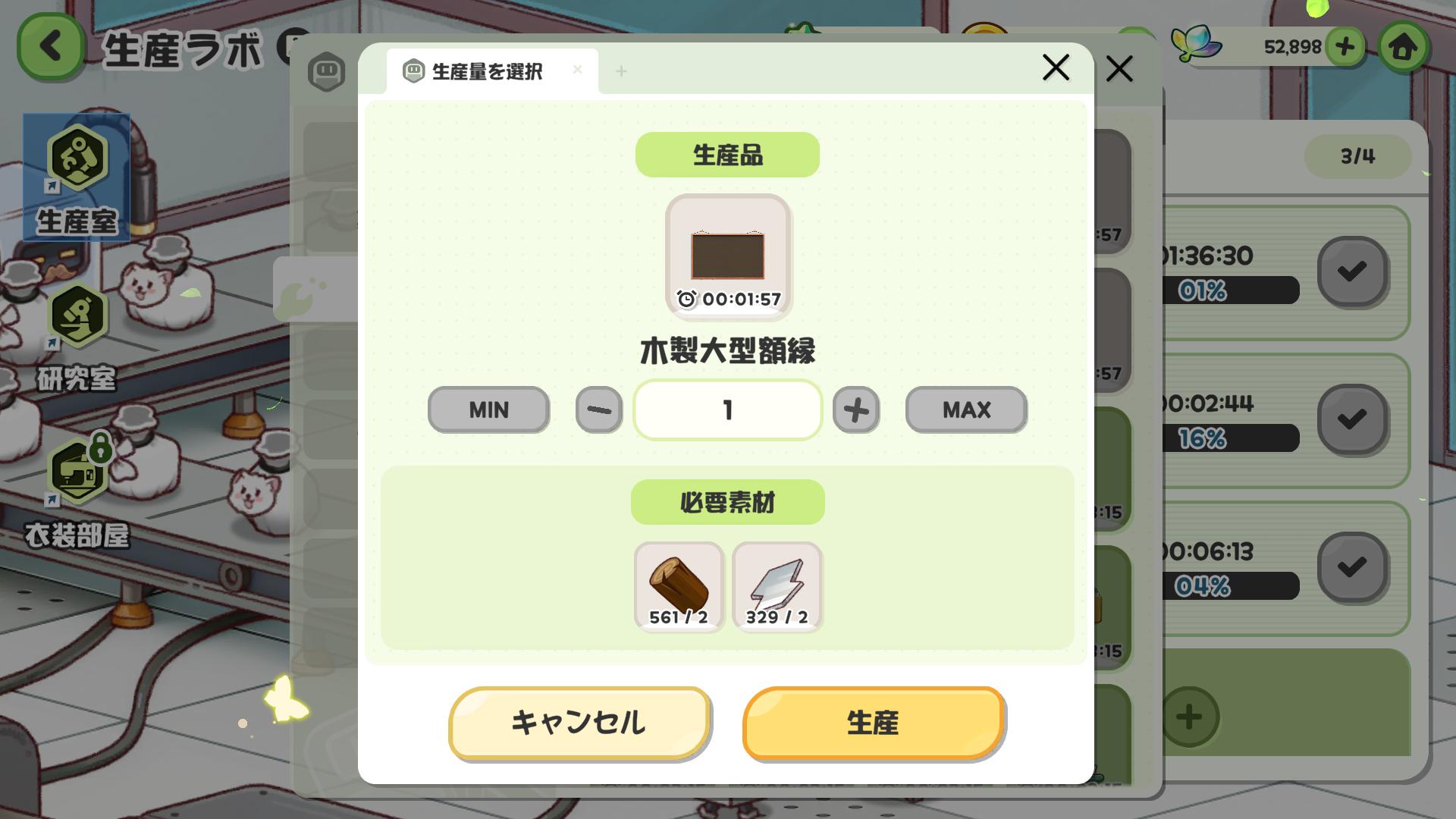Set quantity to MAX
The image size is (1456, 819).
966,409
